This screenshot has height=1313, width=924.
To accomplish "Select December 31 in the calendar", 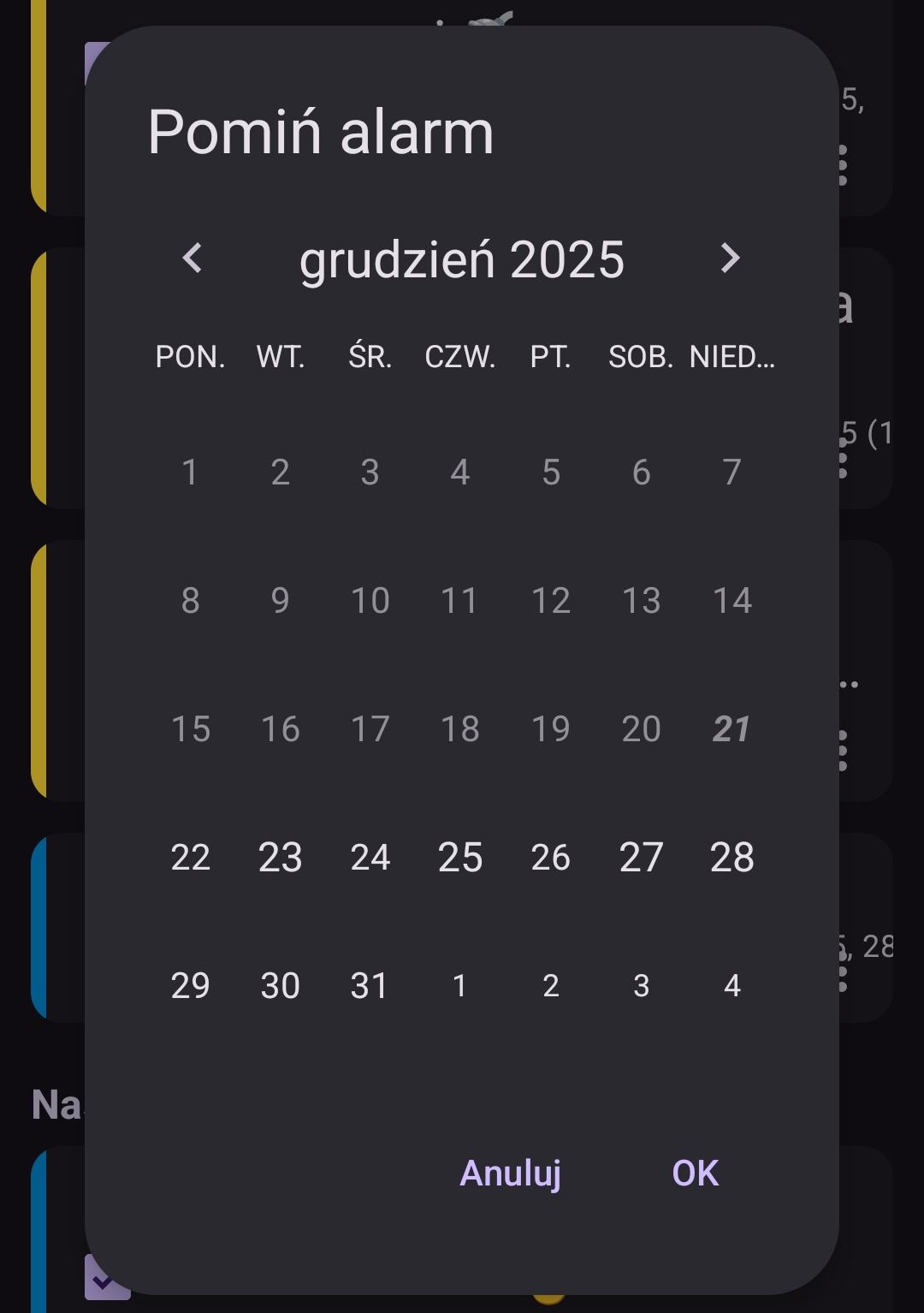I will tap(370, 986).
